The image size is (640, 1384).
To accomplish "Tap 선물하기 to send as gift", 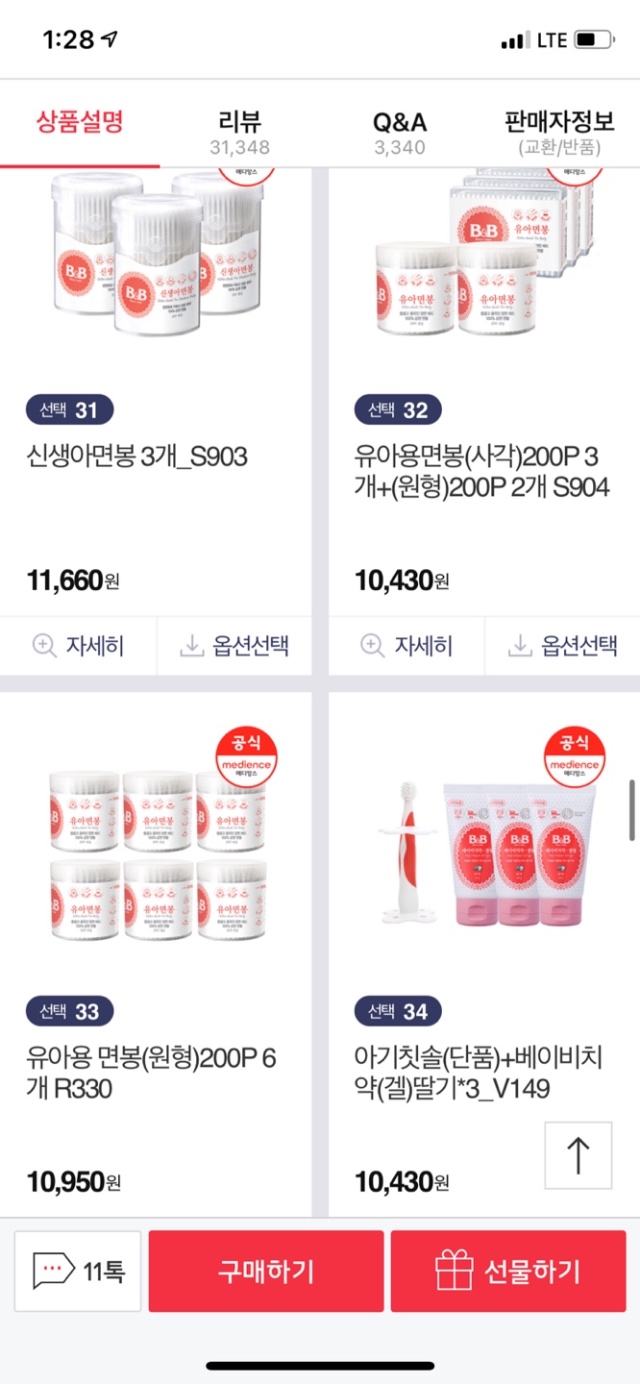I will [x=507, y=1272].
